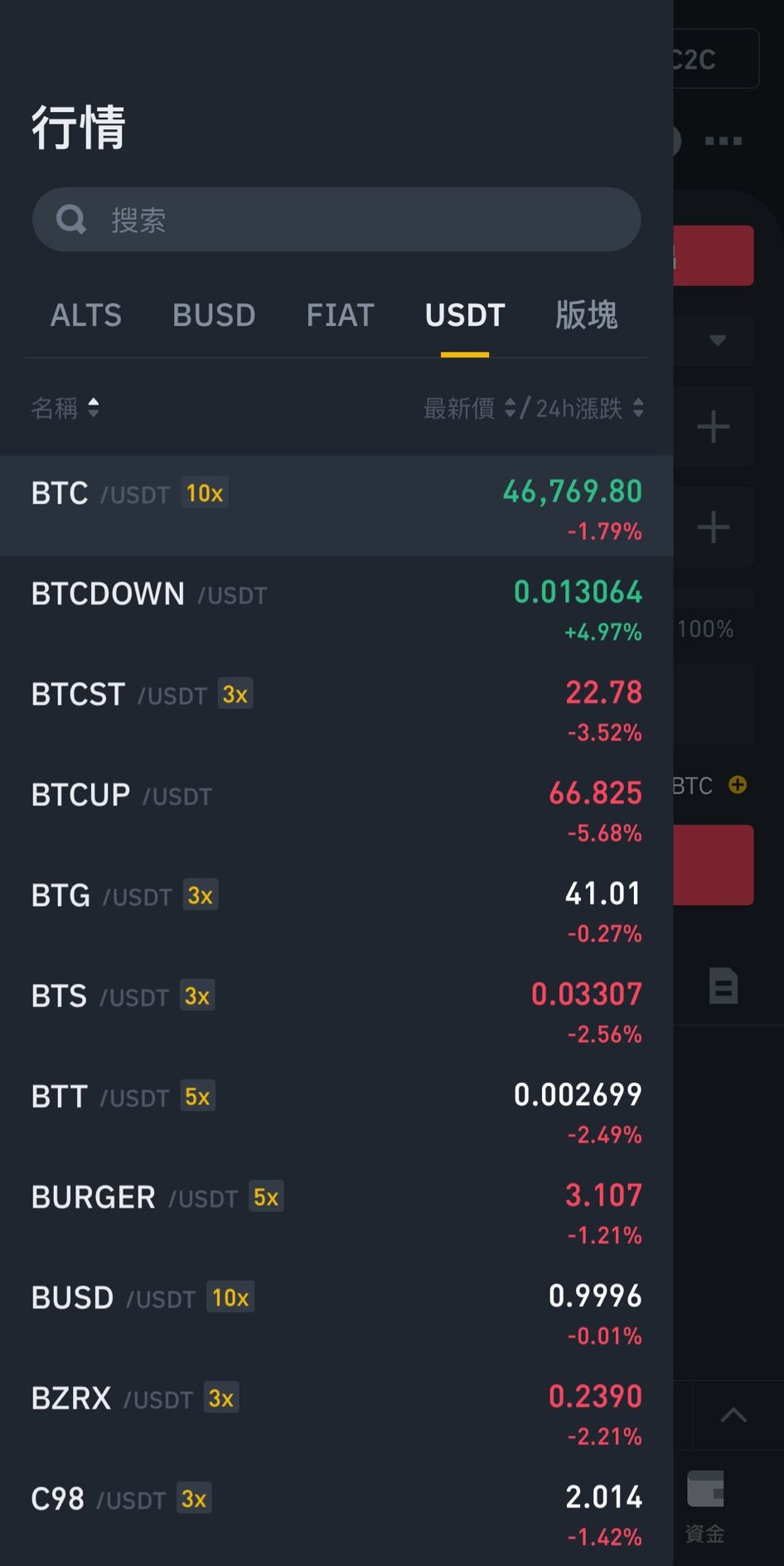Viewport: 784px width, 1566px height.
Task: Select the BTCDOWN/USDT pair
Action: 336,607
